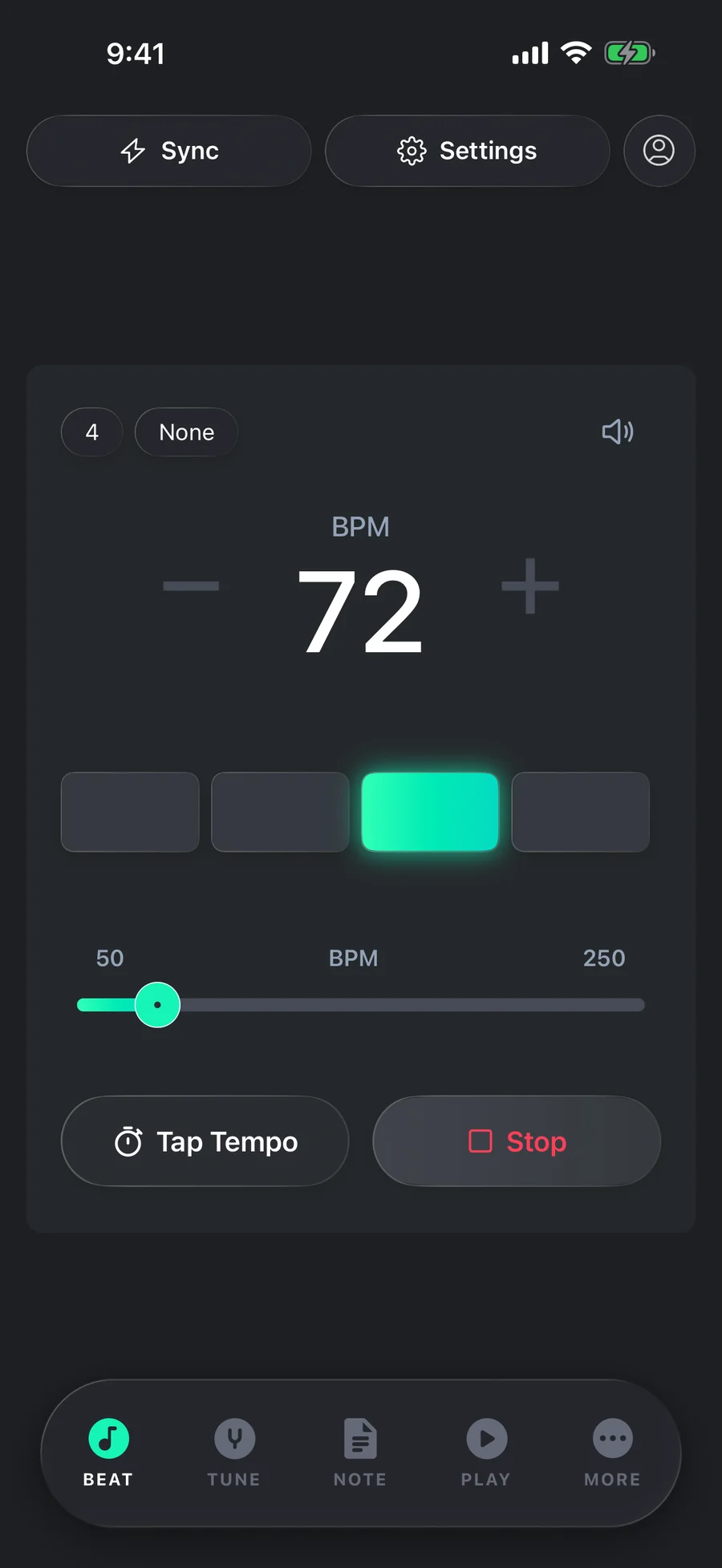Image resolution: width=722 pixels, height=1568 pixels.
Task: Switch to the Tune tab
Action: (234, 1453)
